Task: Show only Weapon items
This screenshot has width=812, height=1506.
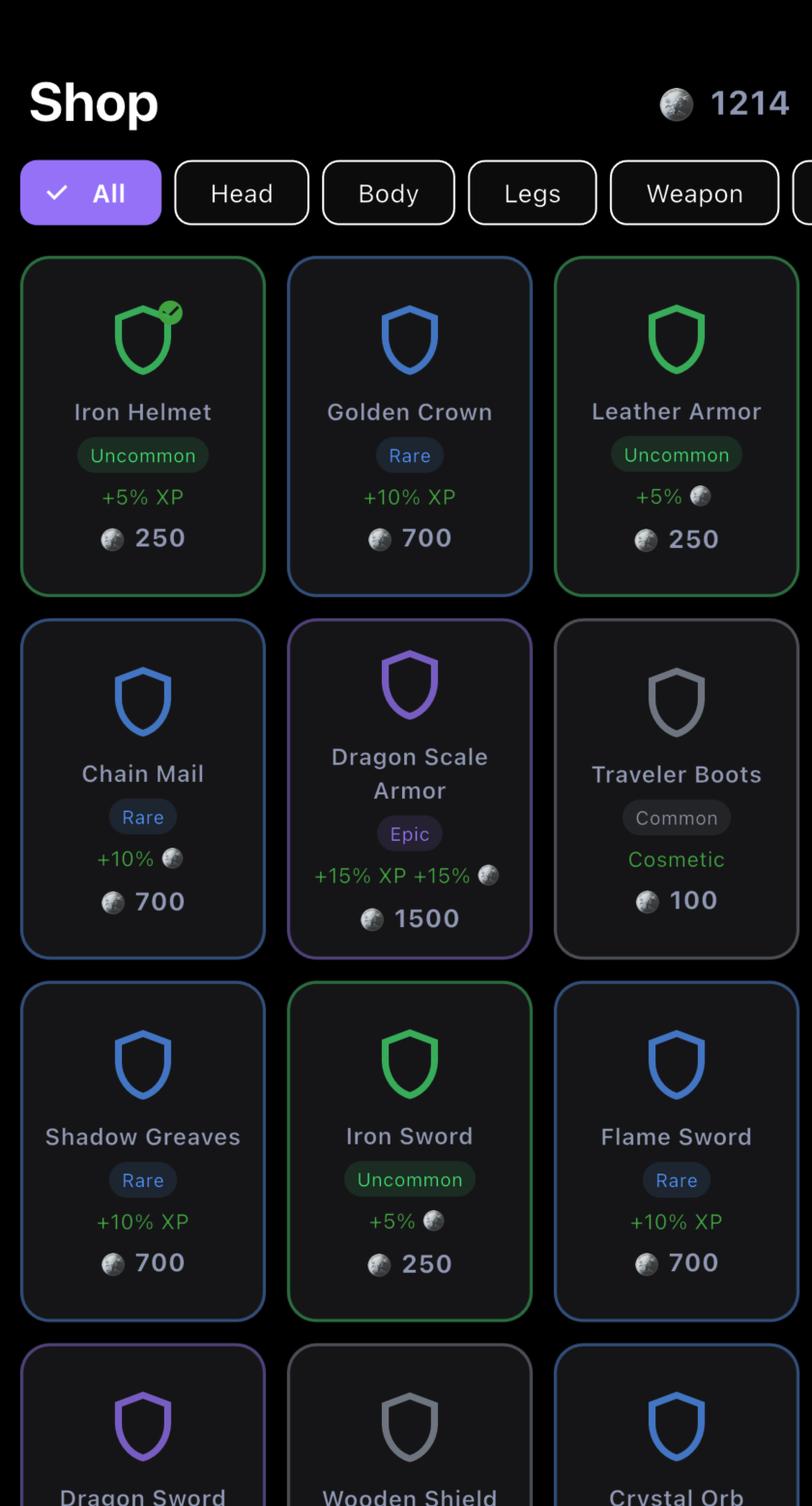Action: (694, 192)
